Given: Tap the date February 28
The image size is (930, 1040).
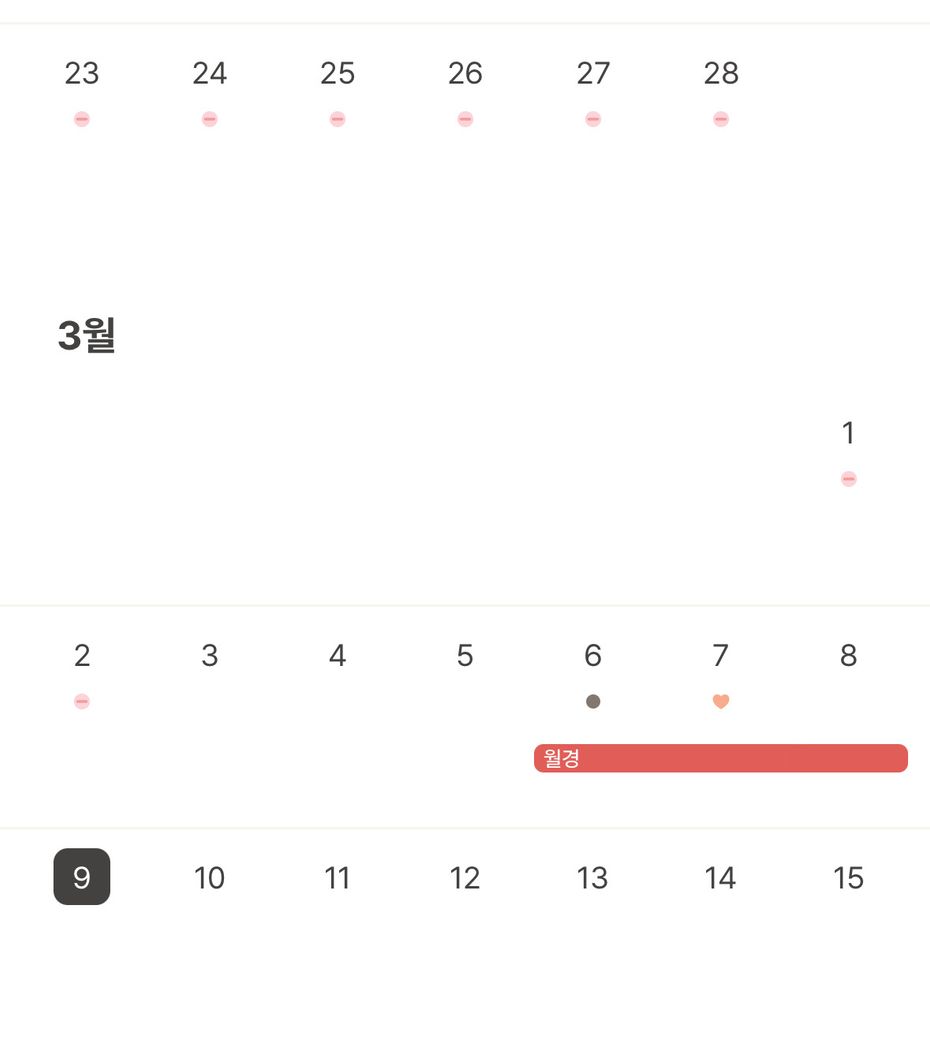Looking at the screenshot, I should [721, 74].
